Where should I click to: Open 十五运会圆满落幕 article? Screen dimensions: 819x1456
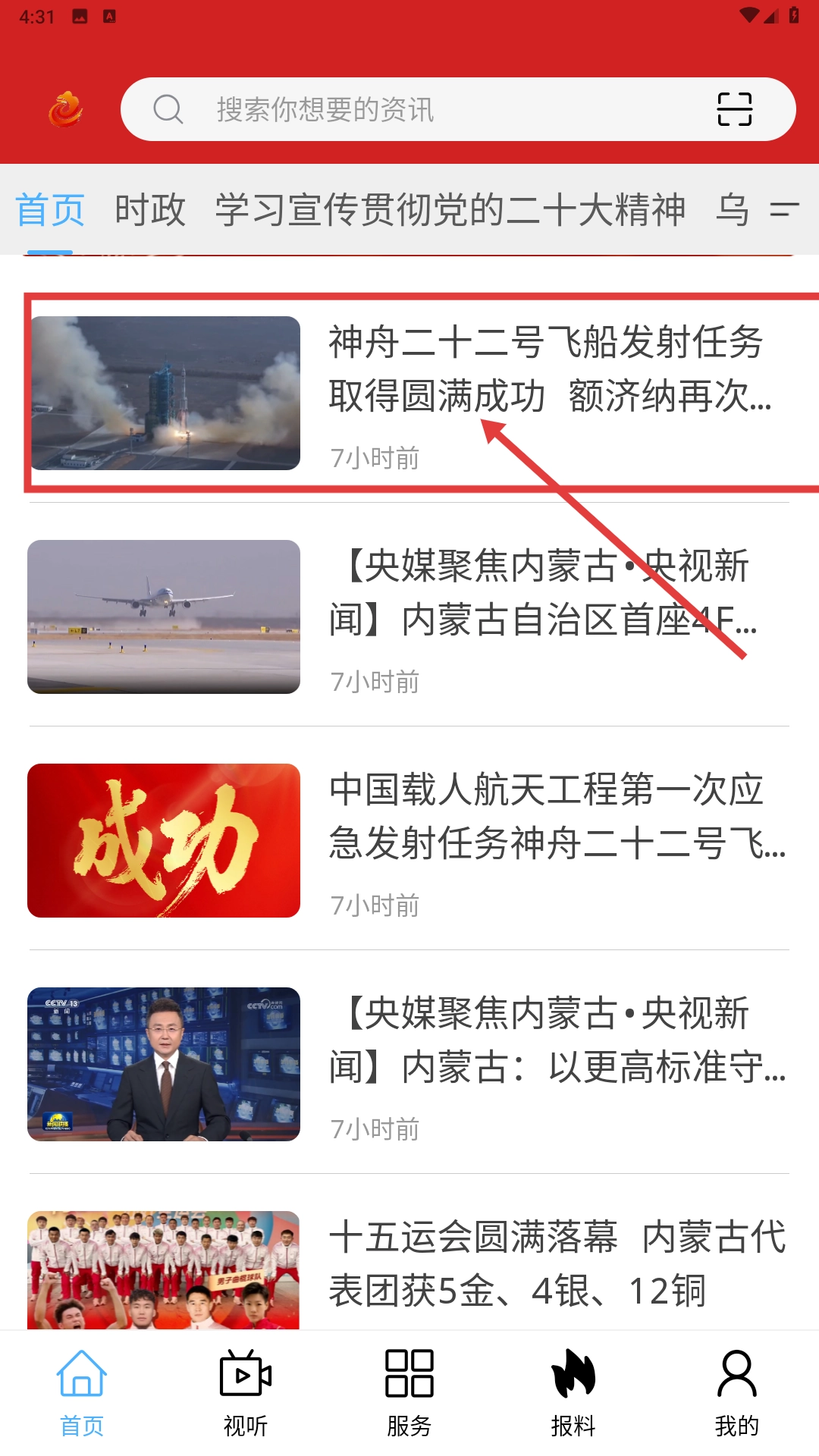click(x=546, y=1264)
